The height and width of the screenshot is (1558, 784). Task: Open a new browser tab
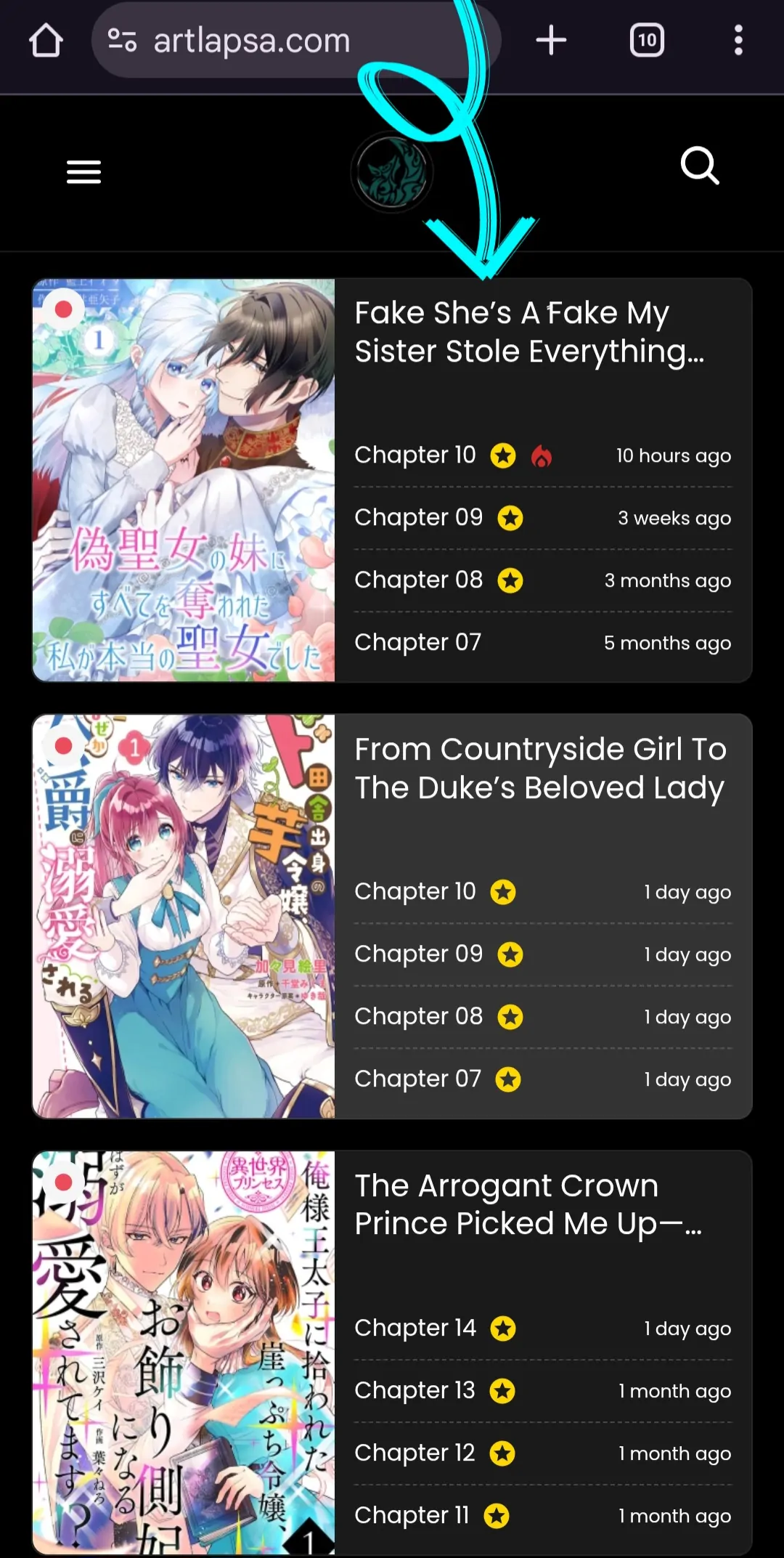[551, 41]
